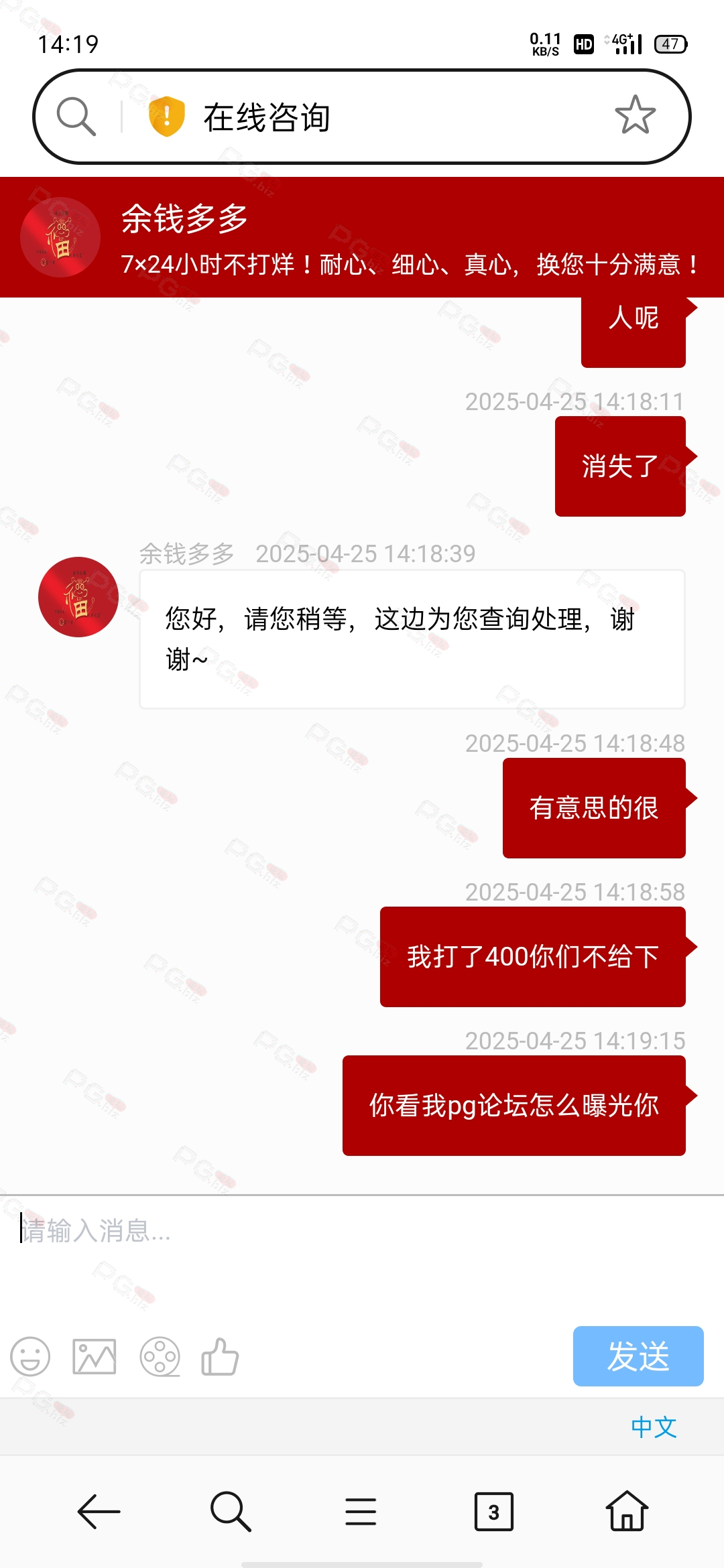724x1568 pixels.
Task: Send the message with 发送 button
Action: pos(638,1356)
